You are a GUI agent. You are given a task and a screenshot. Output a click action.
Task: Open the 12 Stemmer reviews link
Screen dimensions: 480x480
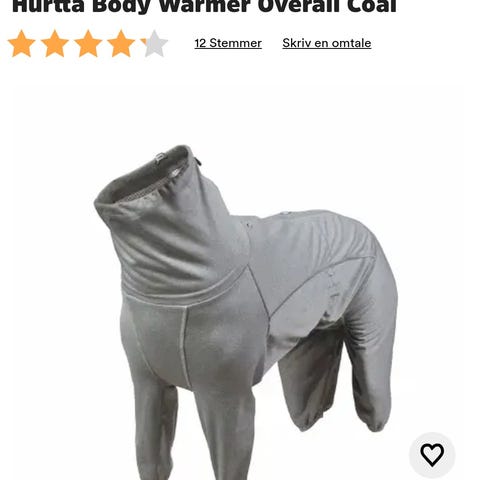228,43
